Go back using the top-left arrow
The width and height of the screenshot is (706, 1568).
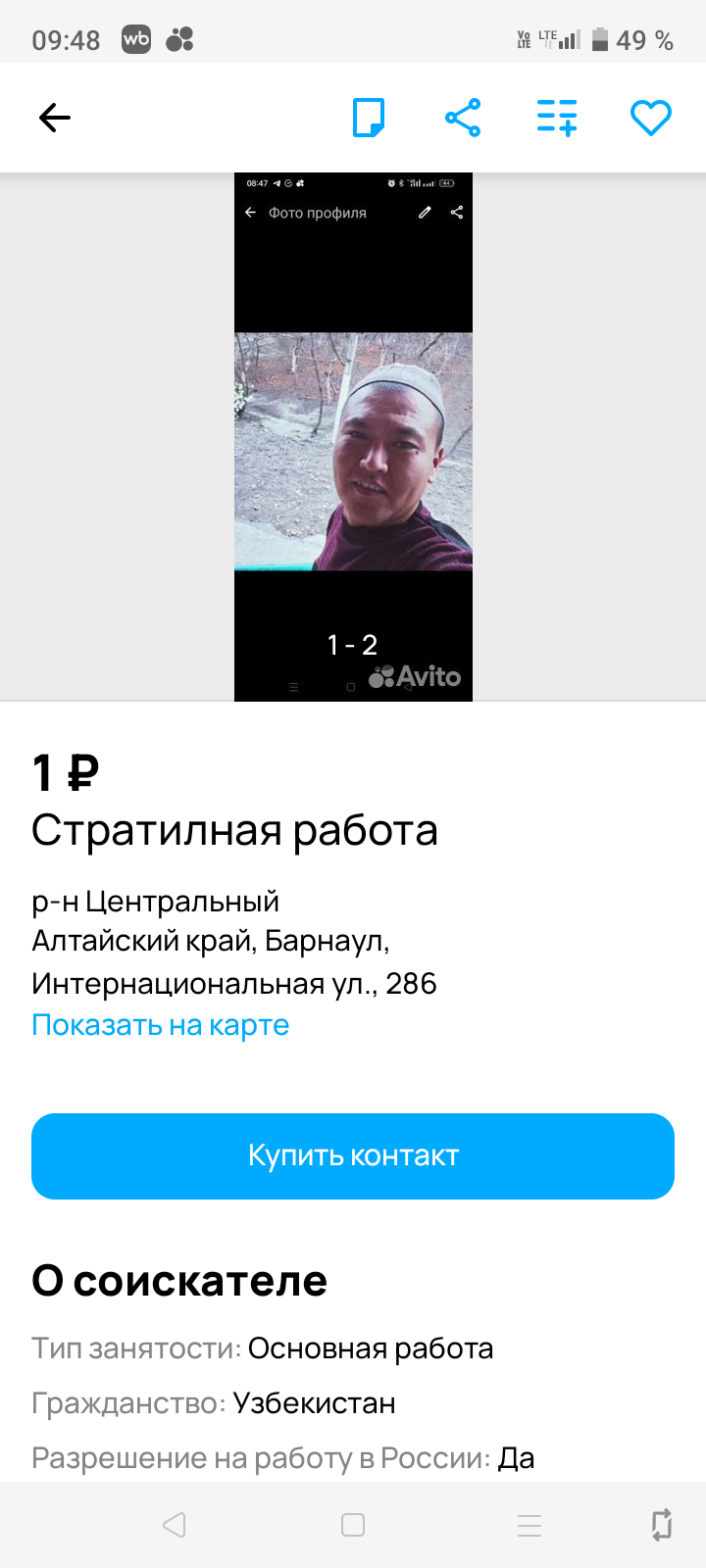pyautogui.click(x=55, y=118)
